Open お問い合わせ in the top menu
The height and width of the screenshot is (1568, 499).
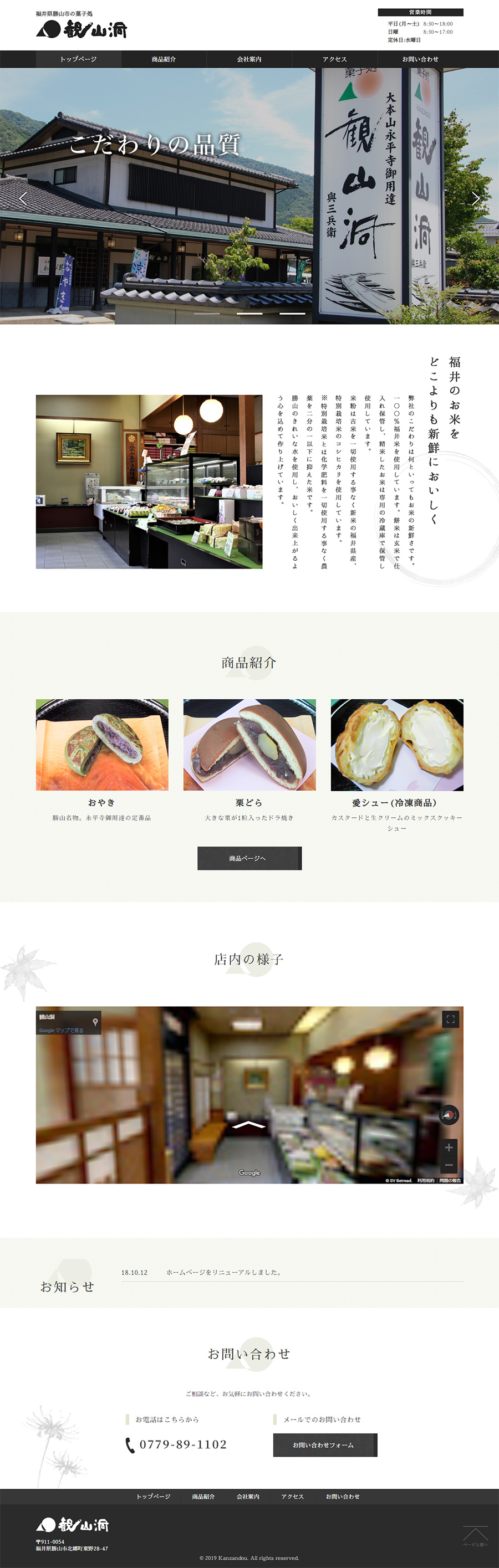pyautogui.click(x=420, y=59)
